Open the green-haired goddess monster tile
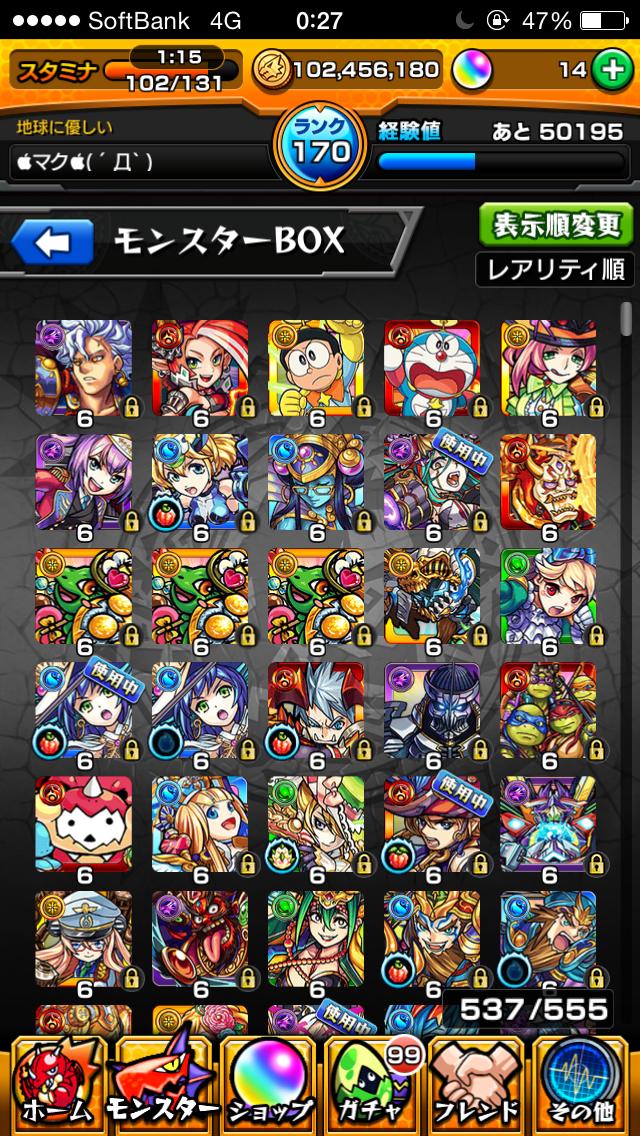Viewport: 640px width, 1136px height. point(316,938)
